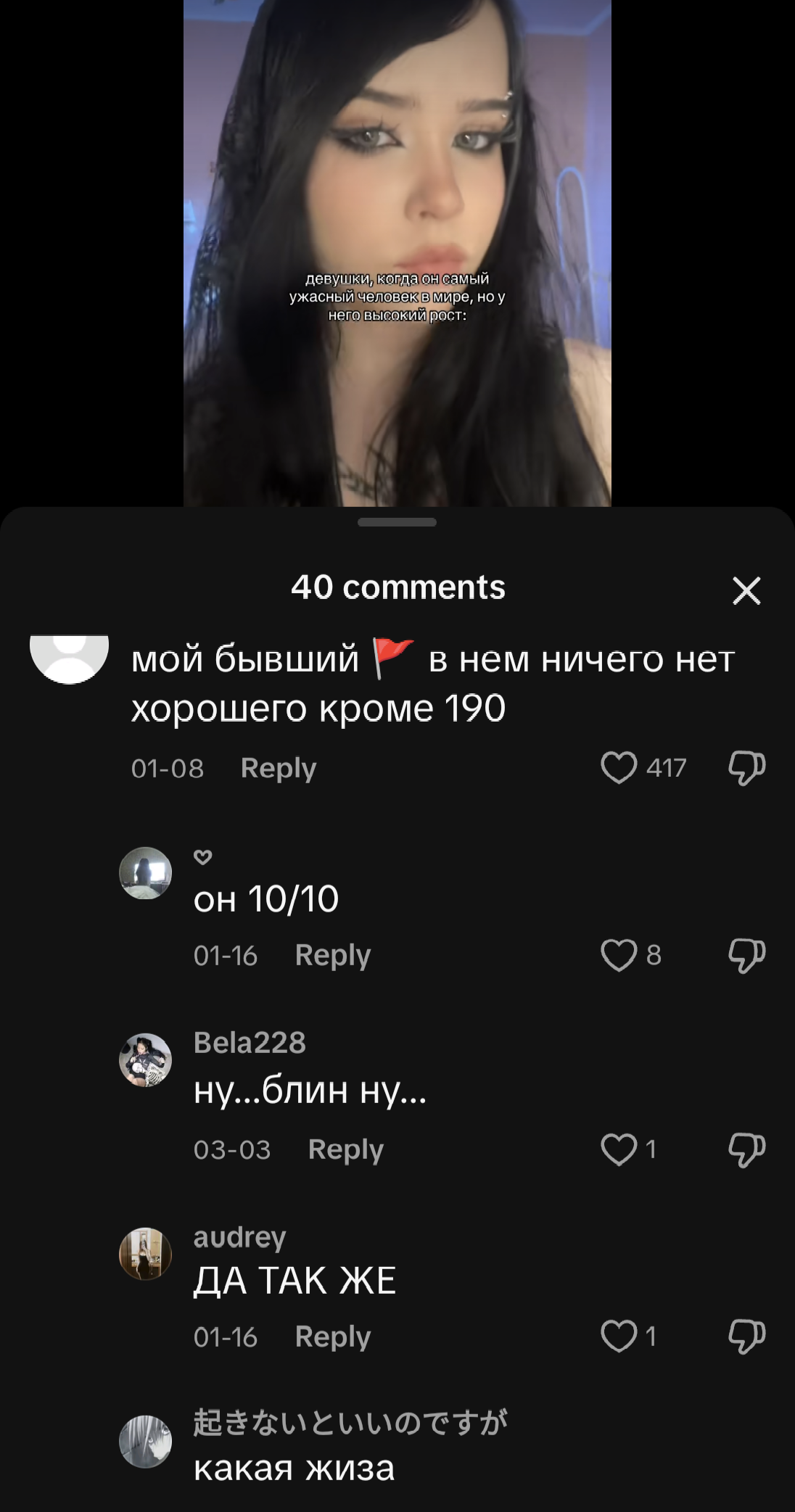Like the comment 'он 10/10'
Image resolution: width=795 pixels, height=1512 pixels.
pyautogui.click(x=619, y=954)
